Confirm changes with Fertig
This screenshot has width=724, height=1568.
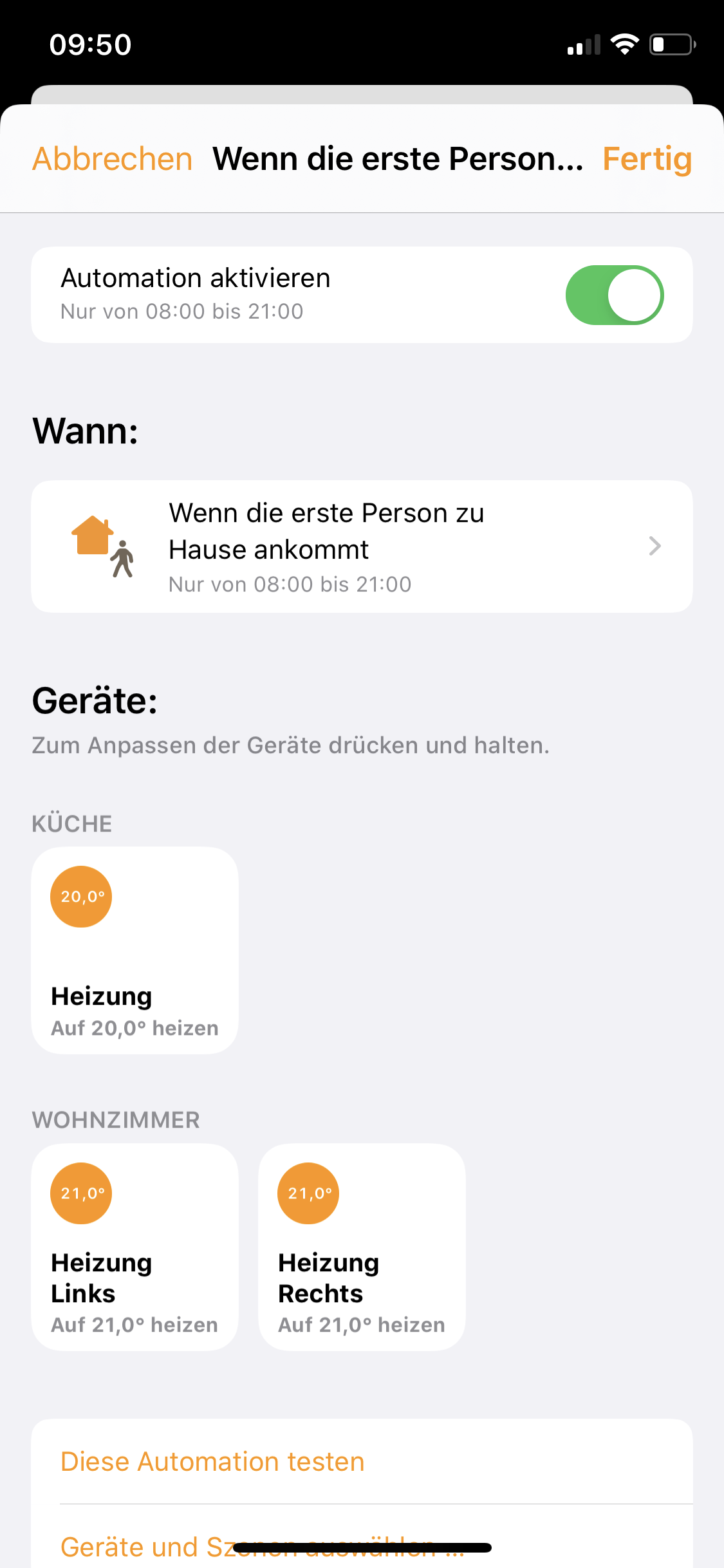click(647, 159)
